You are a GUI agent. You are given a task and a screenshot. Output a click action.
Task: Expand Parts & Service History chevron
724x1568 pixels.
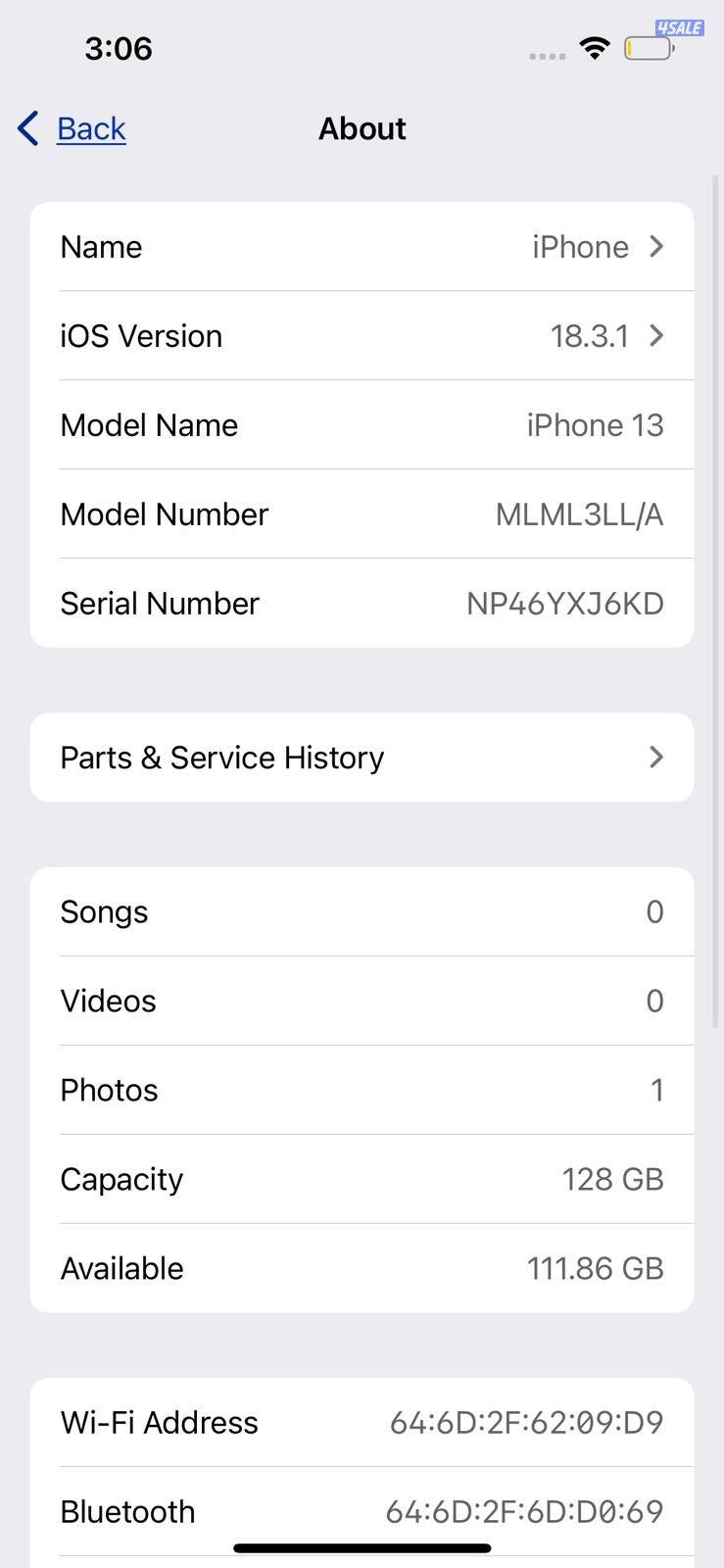pyautogui.click(x=656, y=757)
